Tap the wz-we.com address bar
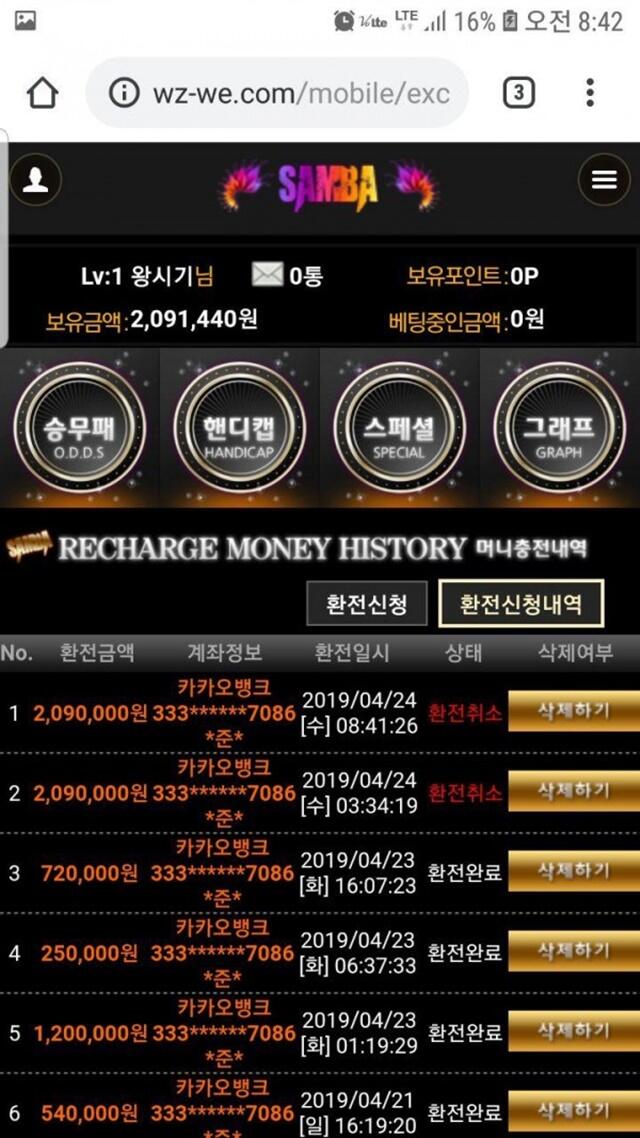 click(277, 93)
